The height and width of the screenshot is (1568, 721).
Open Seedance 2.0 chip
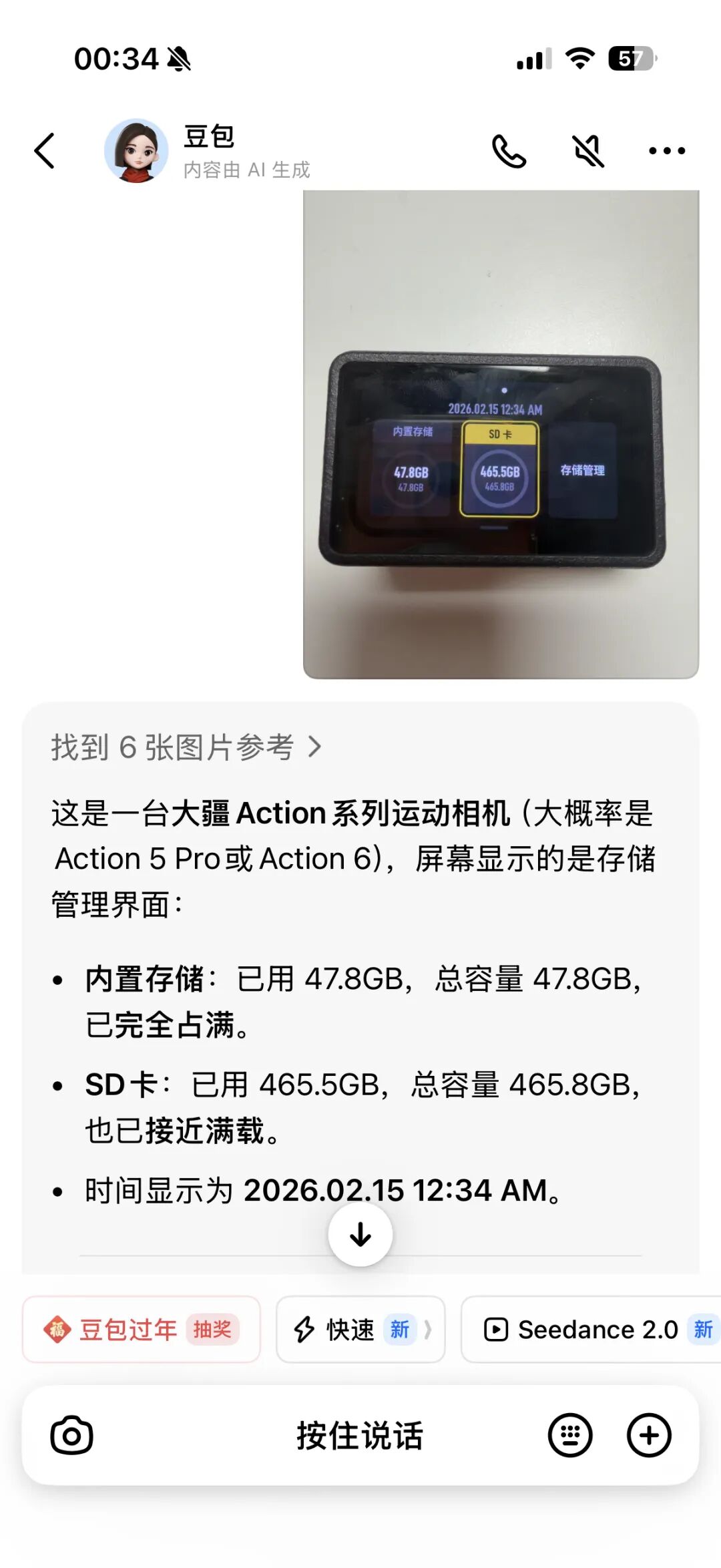tap(591, 1329)
